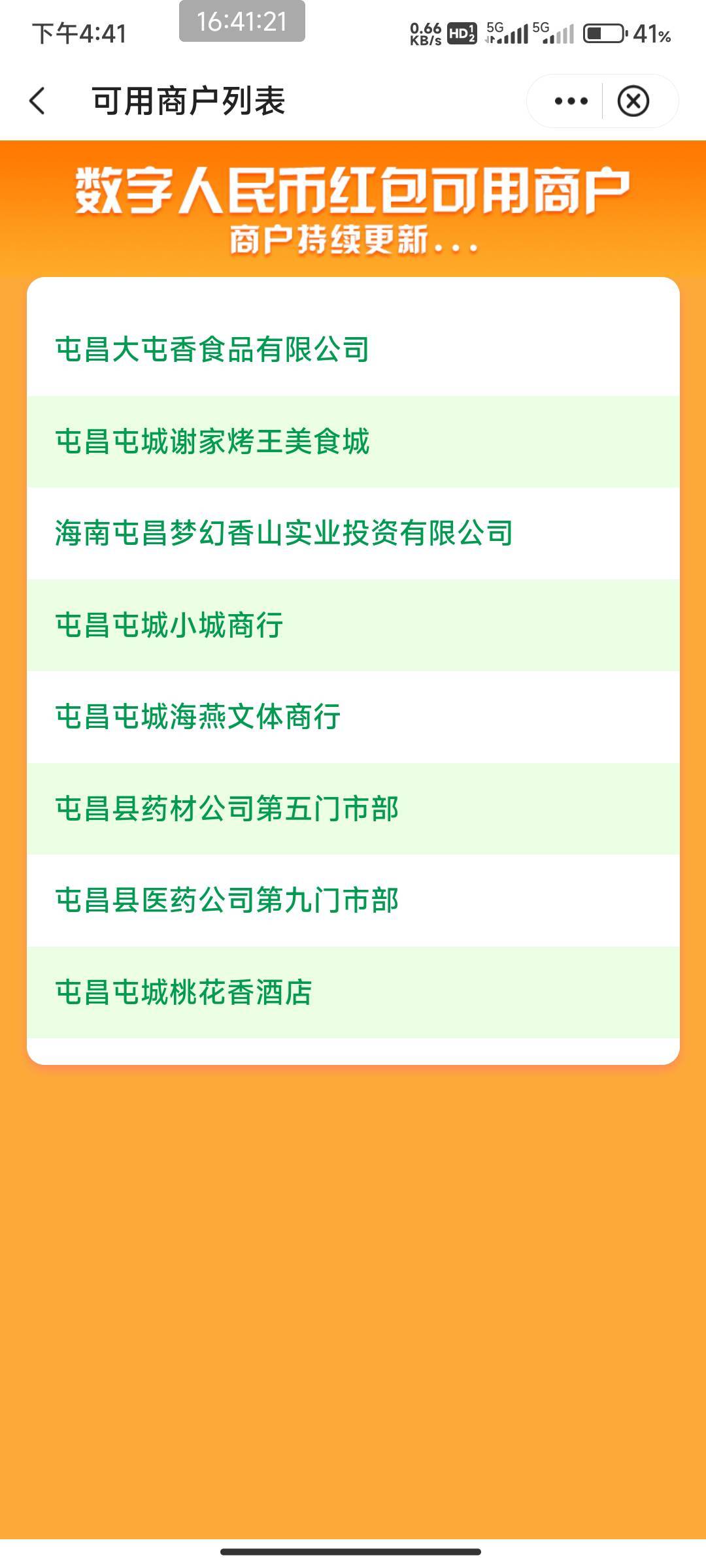Choose 屯昌屯城海燕文体商行
This screenshot has width=706, height=1568.
point(353,717)
